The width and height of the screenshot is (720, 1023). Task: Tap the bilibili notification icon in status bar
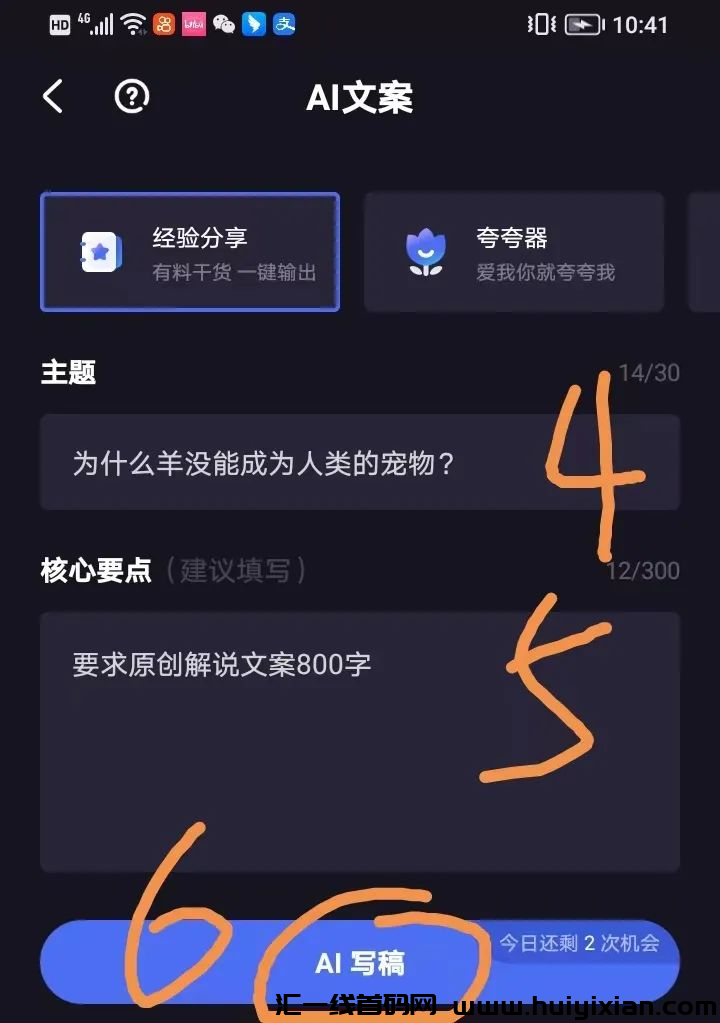pos(194,23)
